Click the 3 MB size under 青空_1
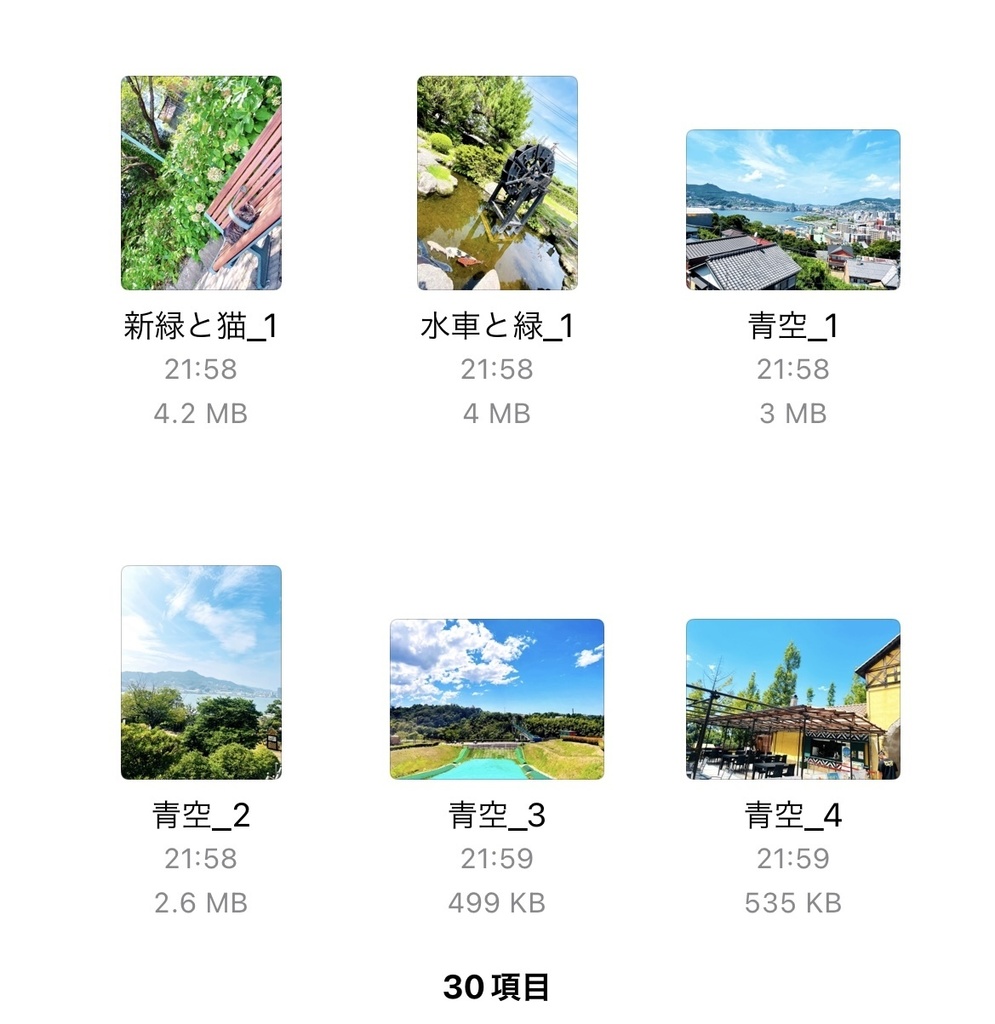This screenshot has height=1024, width=995. (x=793, y=412)
